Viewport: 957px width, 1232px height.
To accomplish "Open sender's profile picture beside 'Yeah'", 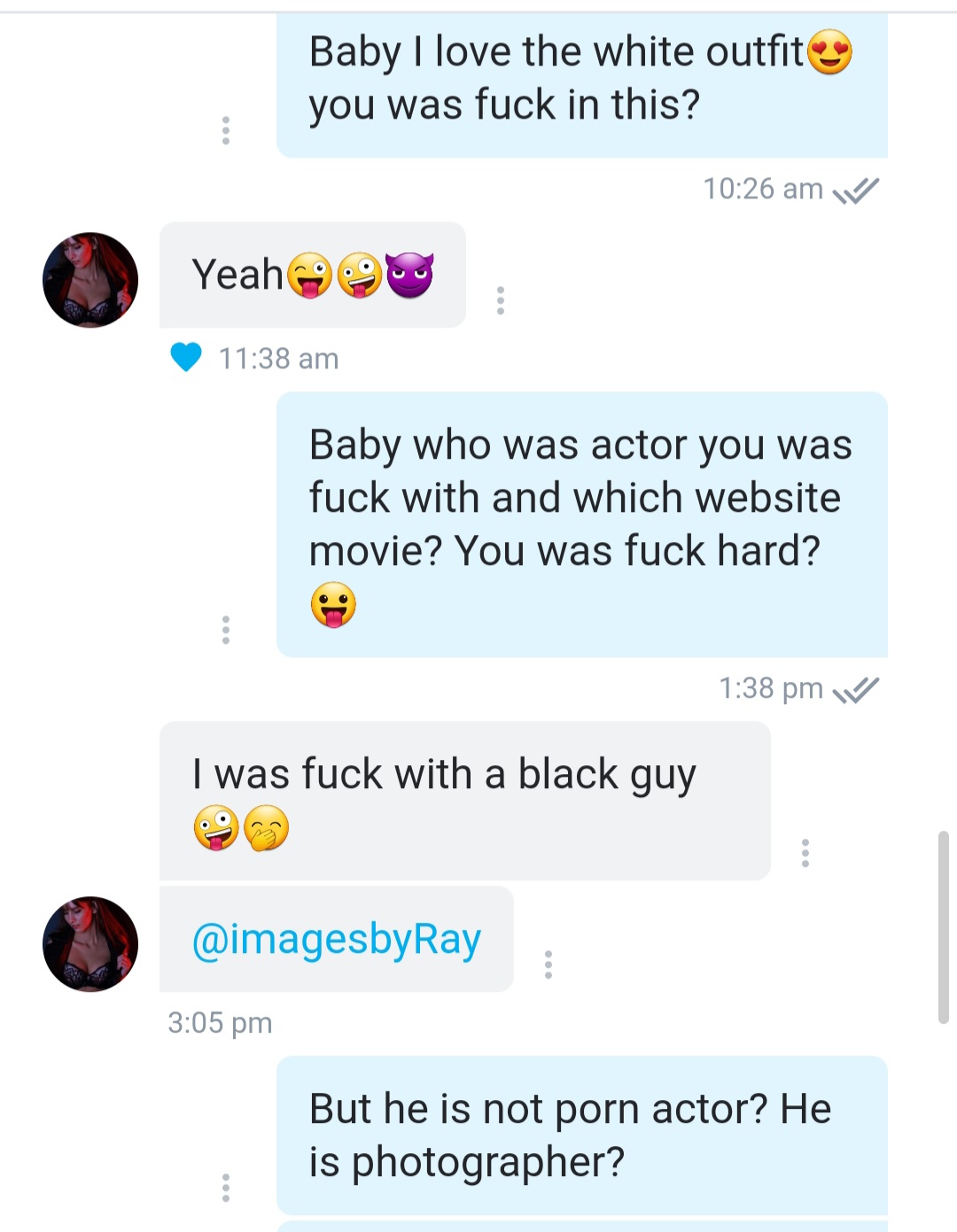I will [x=90, y=280].
